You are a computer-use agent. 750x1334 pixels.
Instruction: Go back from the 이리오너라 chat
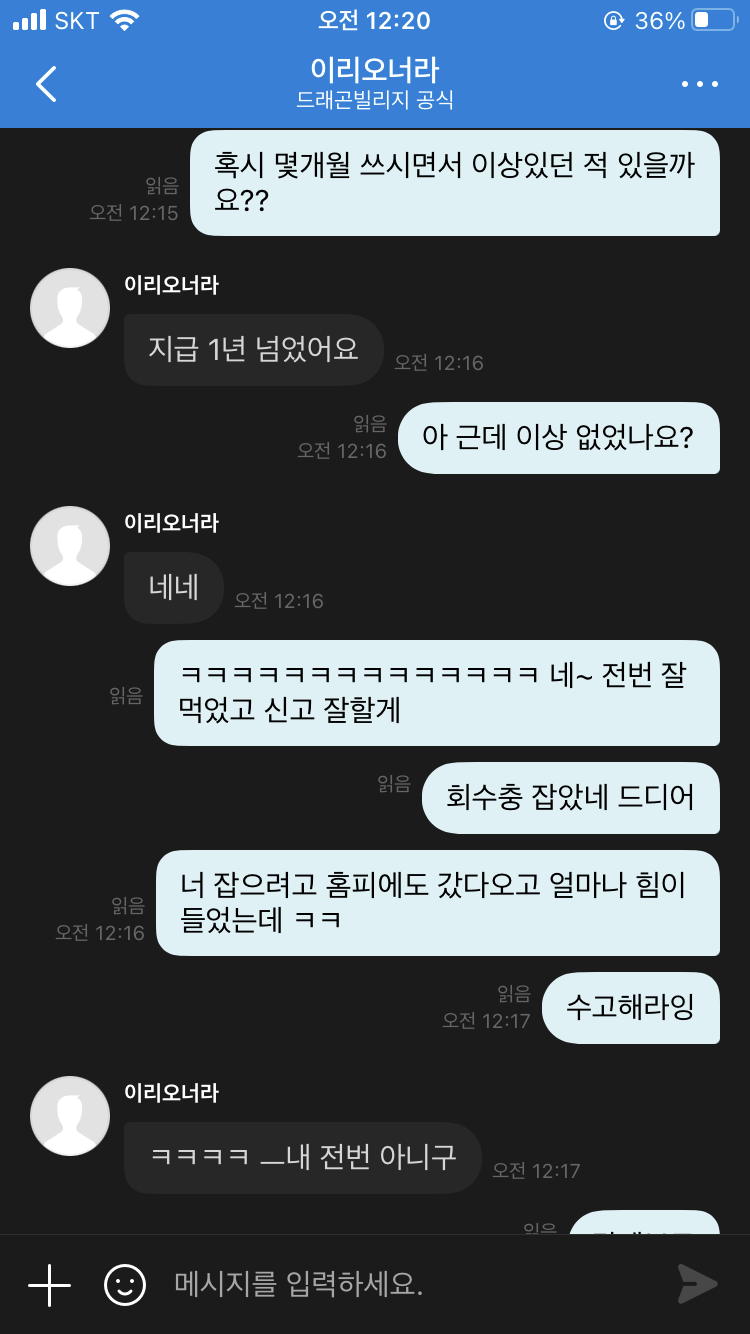pos(46,84)
